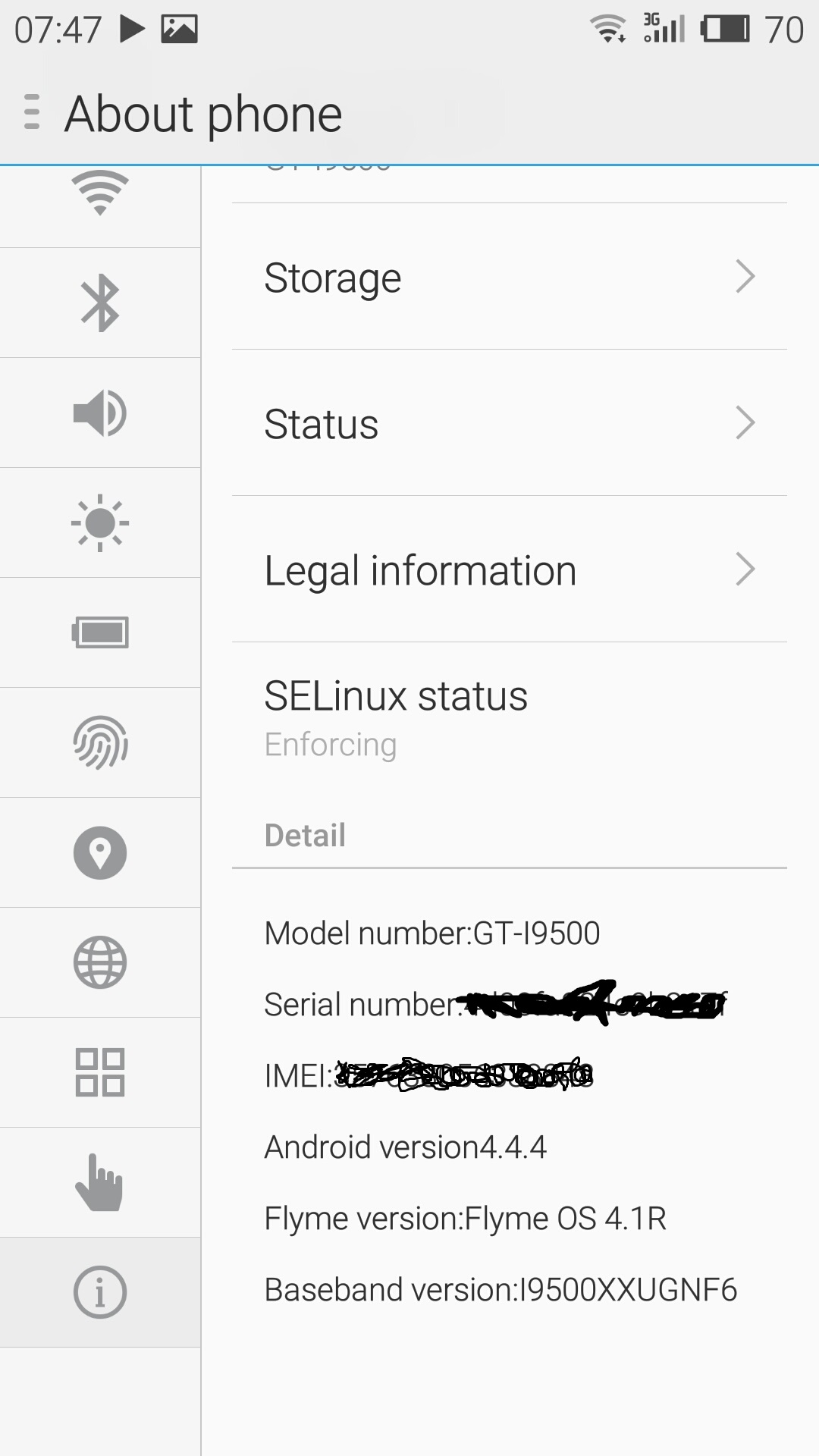The width and height of the screenshot is (819, 1456).
Task: Select the location pin in sidebar
Action: pos(100,853)
